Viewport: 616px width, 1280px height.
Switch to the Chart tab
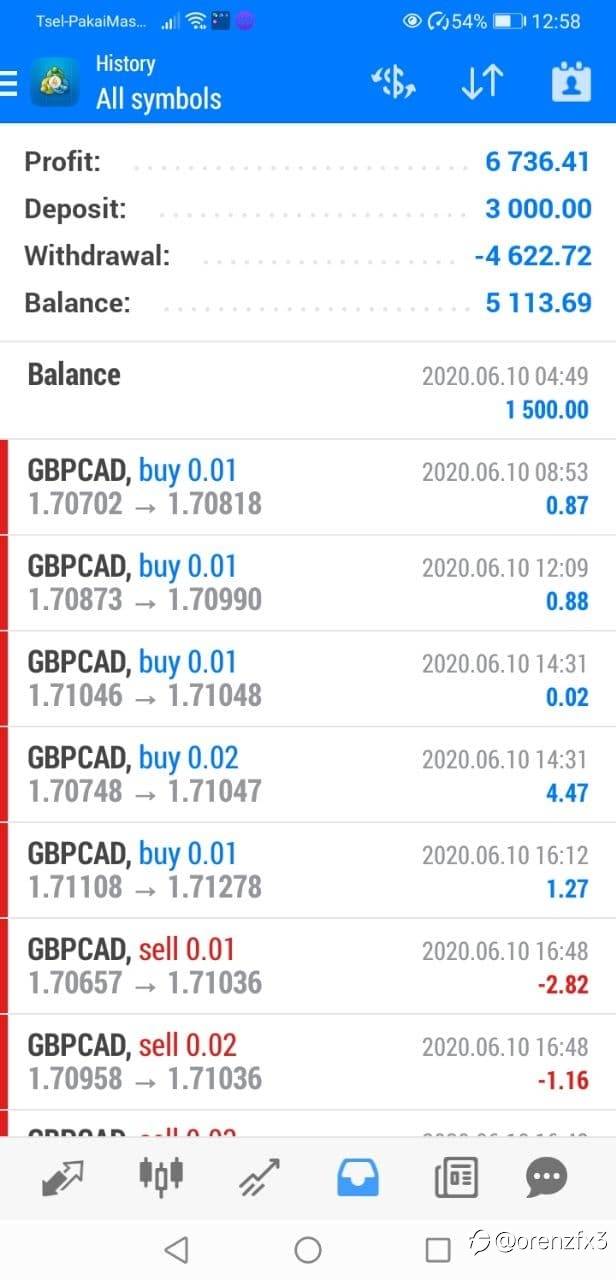161,1177
